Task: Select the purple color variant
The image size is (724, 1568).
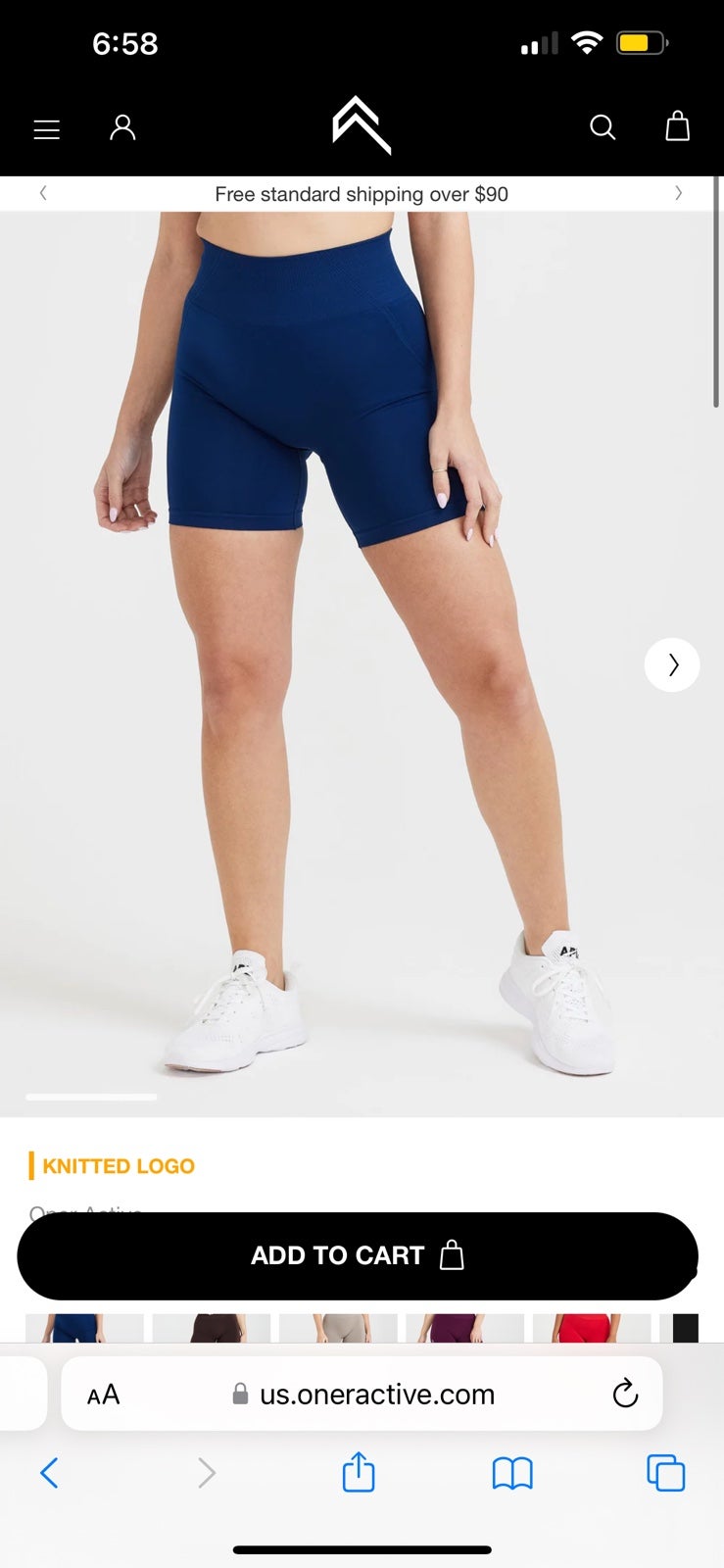Action: click(464, 1328)
